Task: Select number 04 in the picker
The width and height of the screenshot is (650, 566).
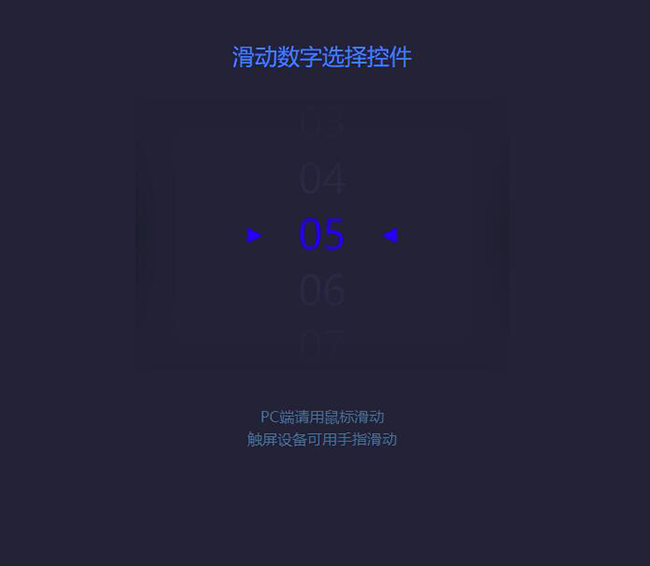Action: (x=322, y=180)
